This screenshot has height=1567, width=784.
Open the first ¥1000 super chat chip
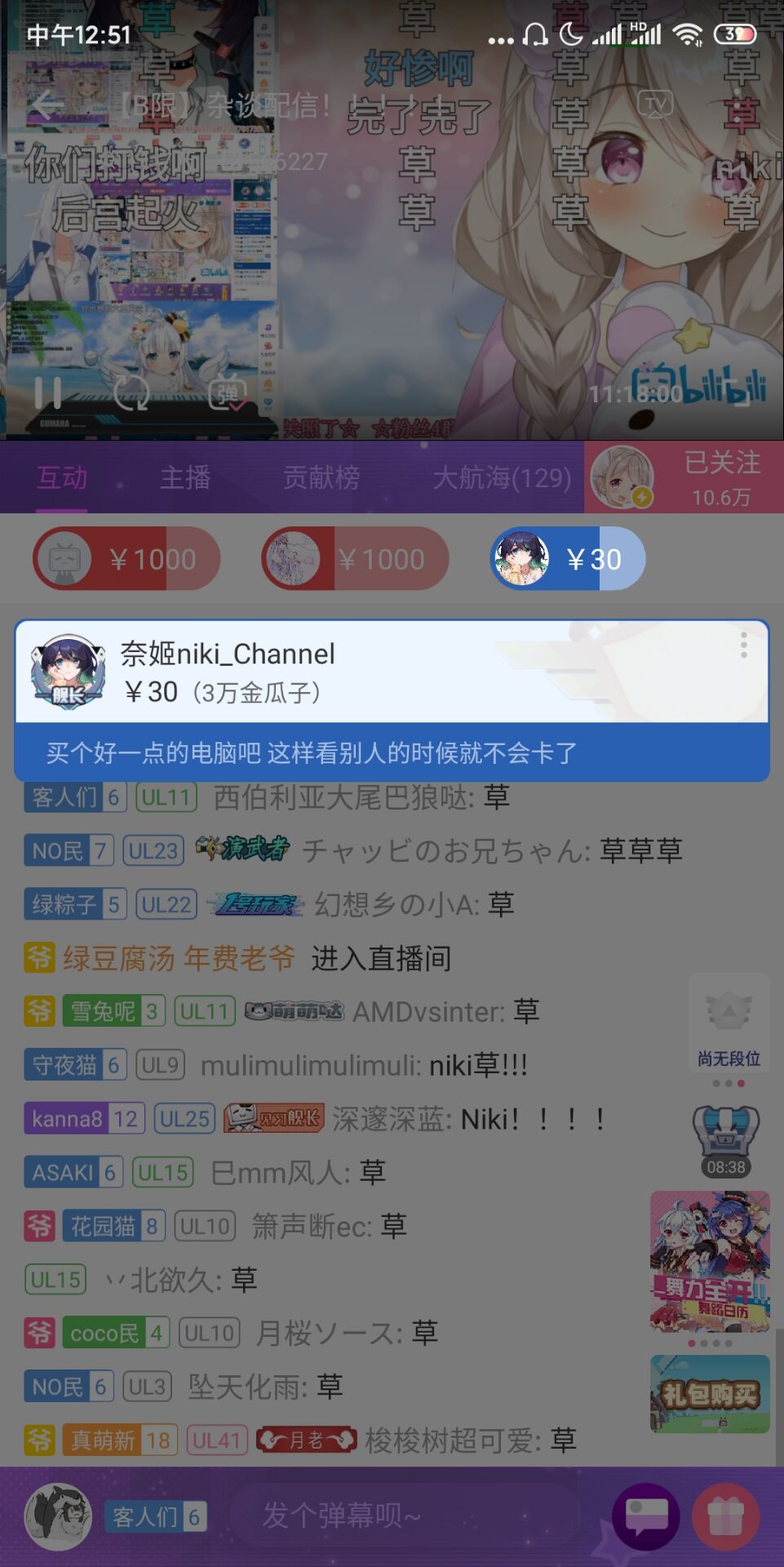(x=127, y=559)
